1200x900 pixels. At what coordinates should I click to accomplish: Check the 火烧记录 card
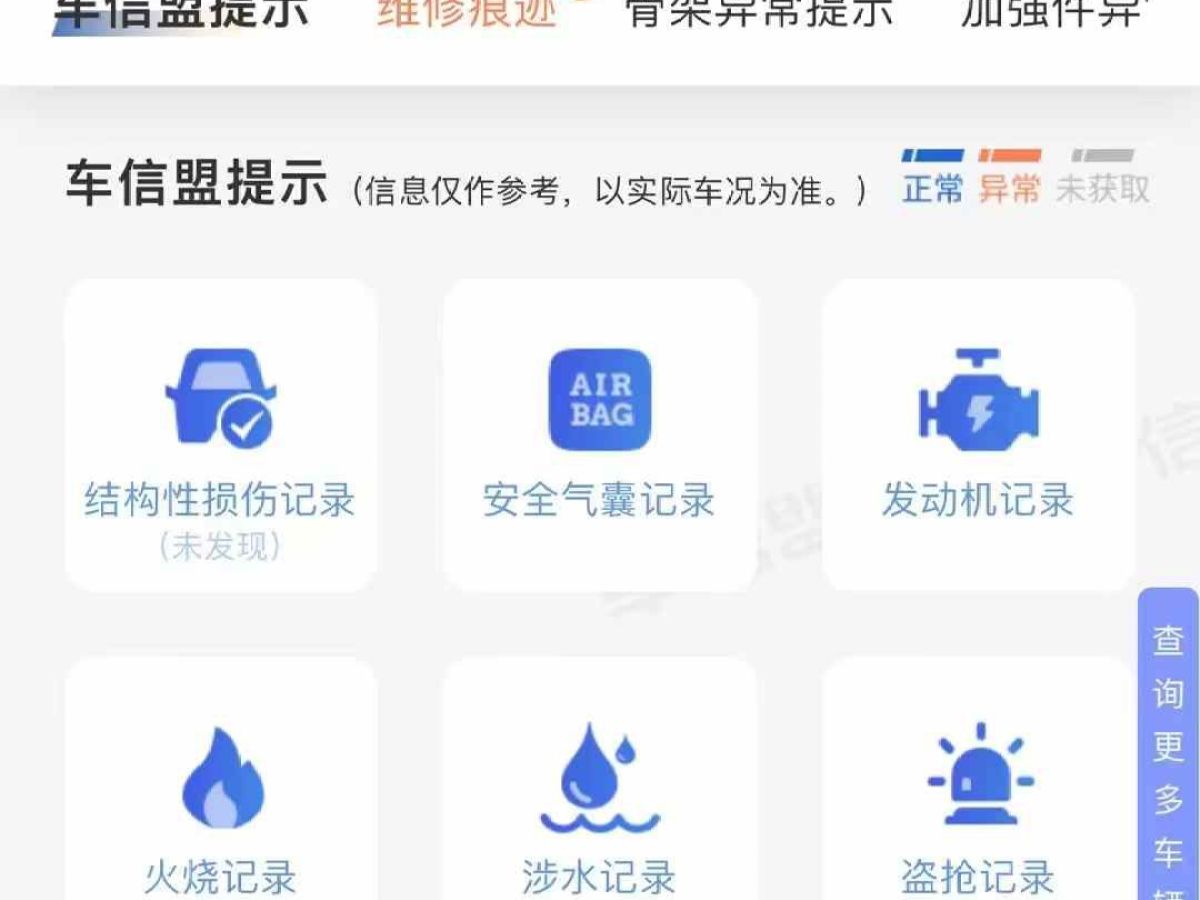[221, 790]
